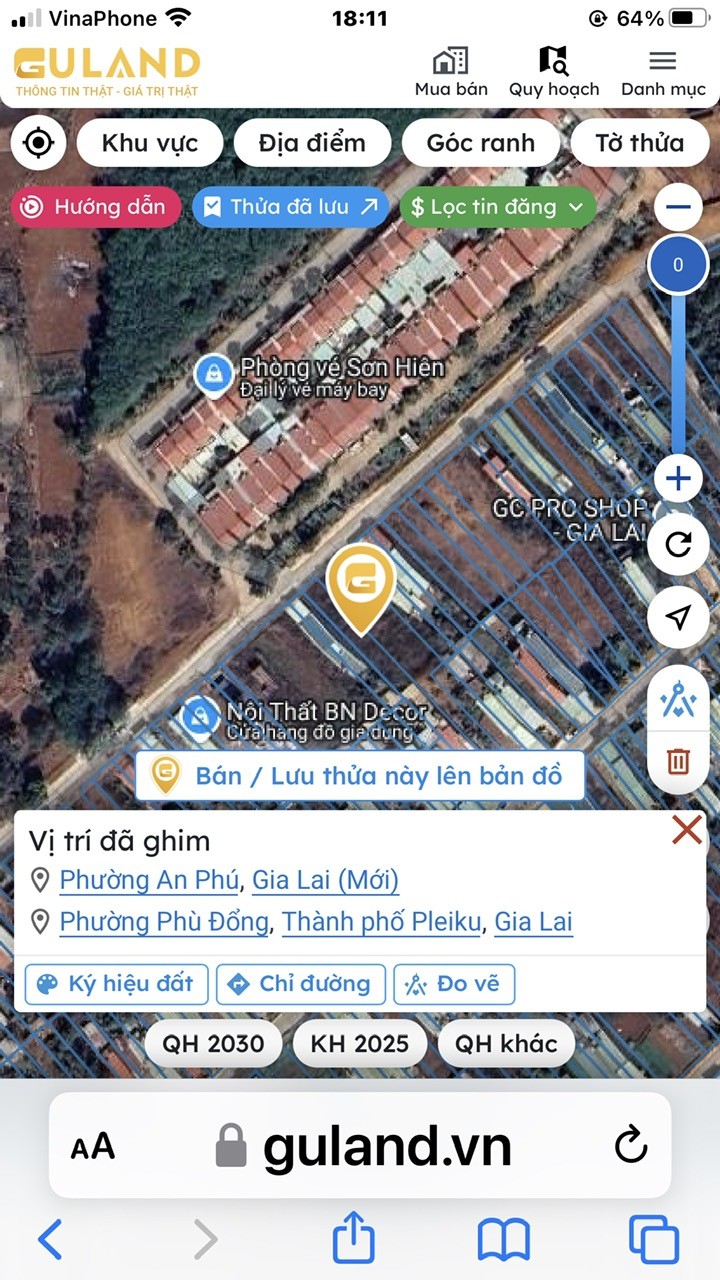
Task: Center map on my current location
Action: (38, 143)
